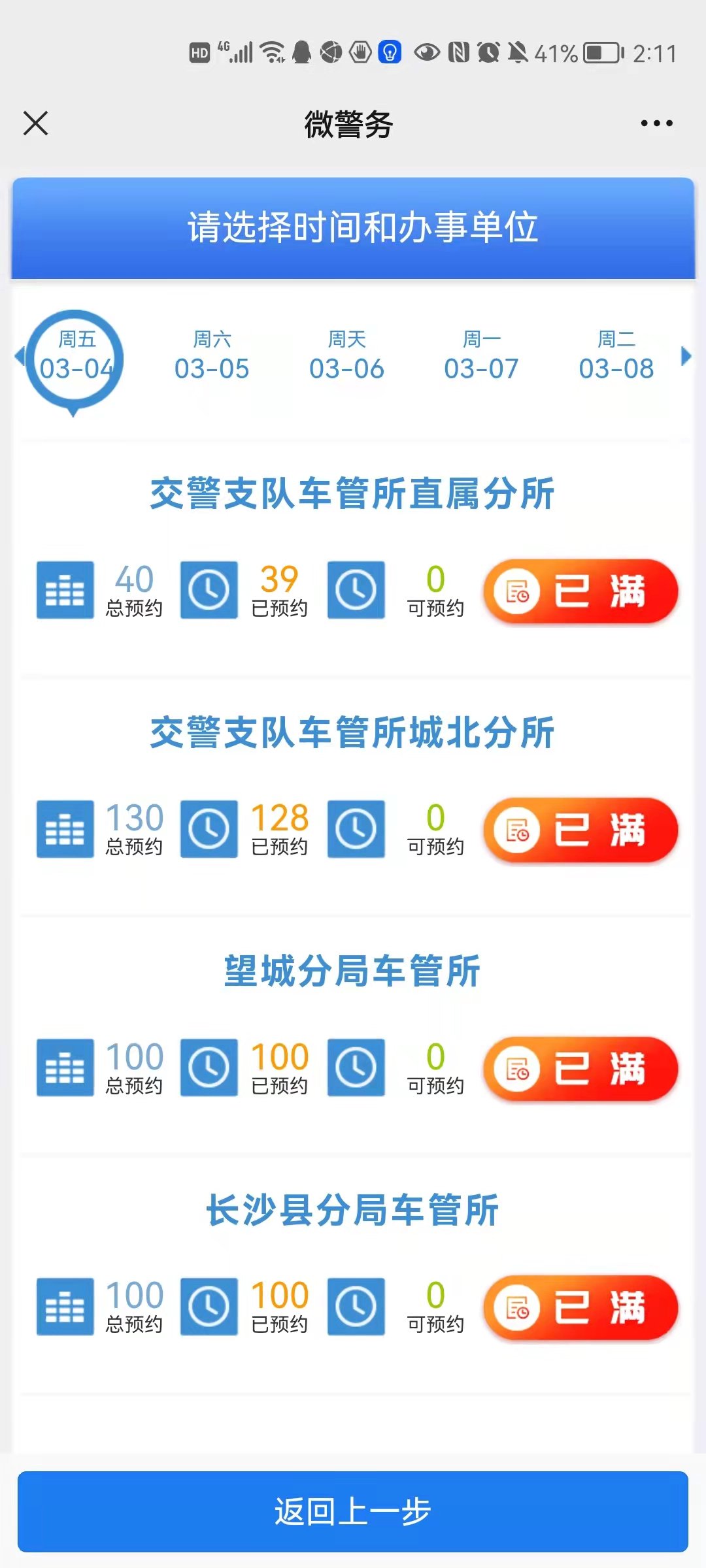Screen dimensions: 706x1568
Task: Tap 已满 button for 望城分局车管所
Action: click(580, 1069)
